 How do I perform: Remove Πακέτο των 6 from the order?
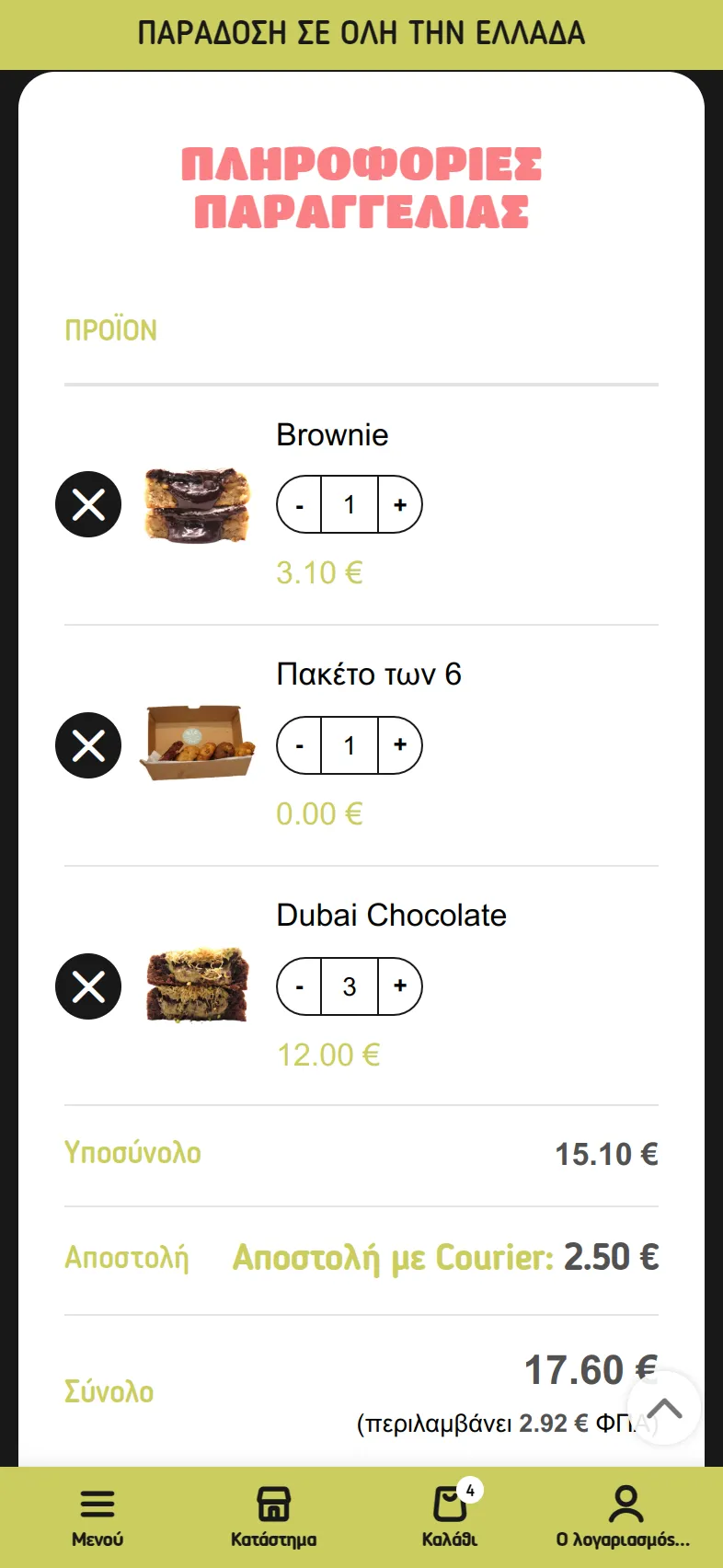[88, 745]
